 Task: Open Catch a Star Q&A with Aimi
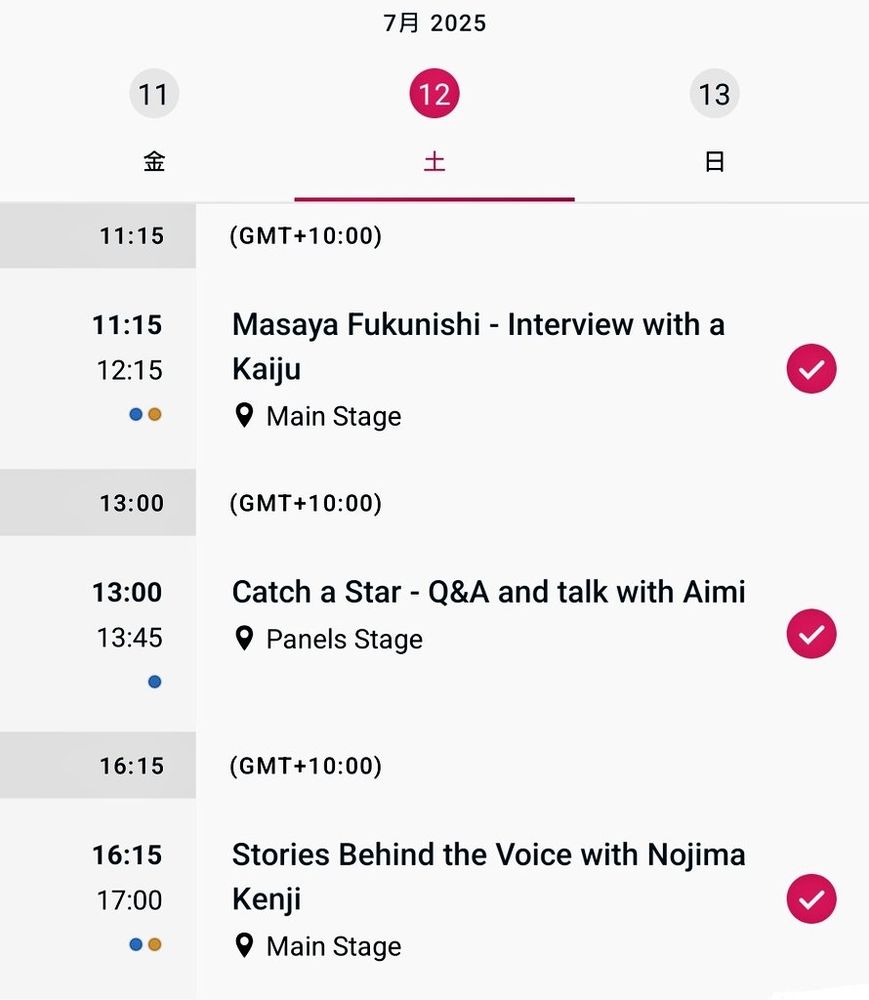488,592
